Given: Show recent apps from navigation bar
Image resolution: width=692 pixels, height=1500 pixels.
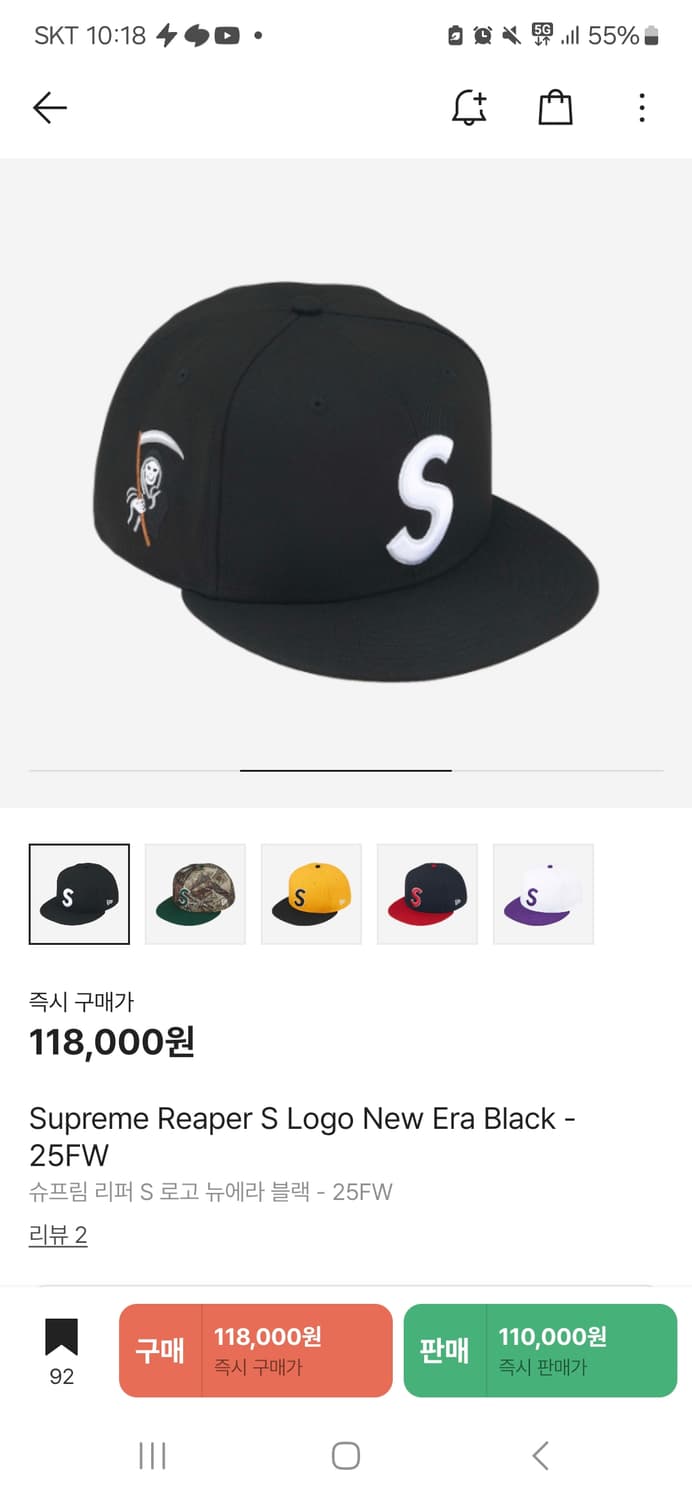Looking at the screenshot, I should [152, 1456].
